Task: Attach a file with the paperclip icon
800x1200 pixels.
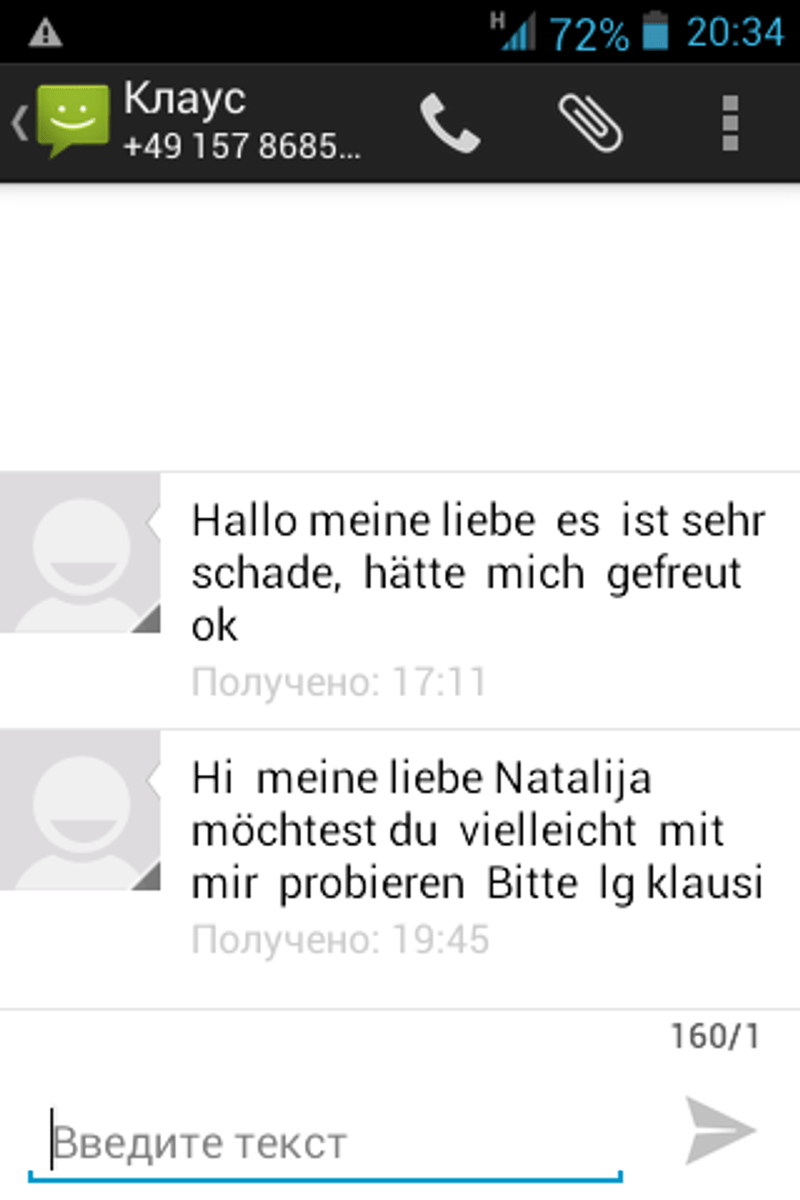Action: tap(590, 123)
